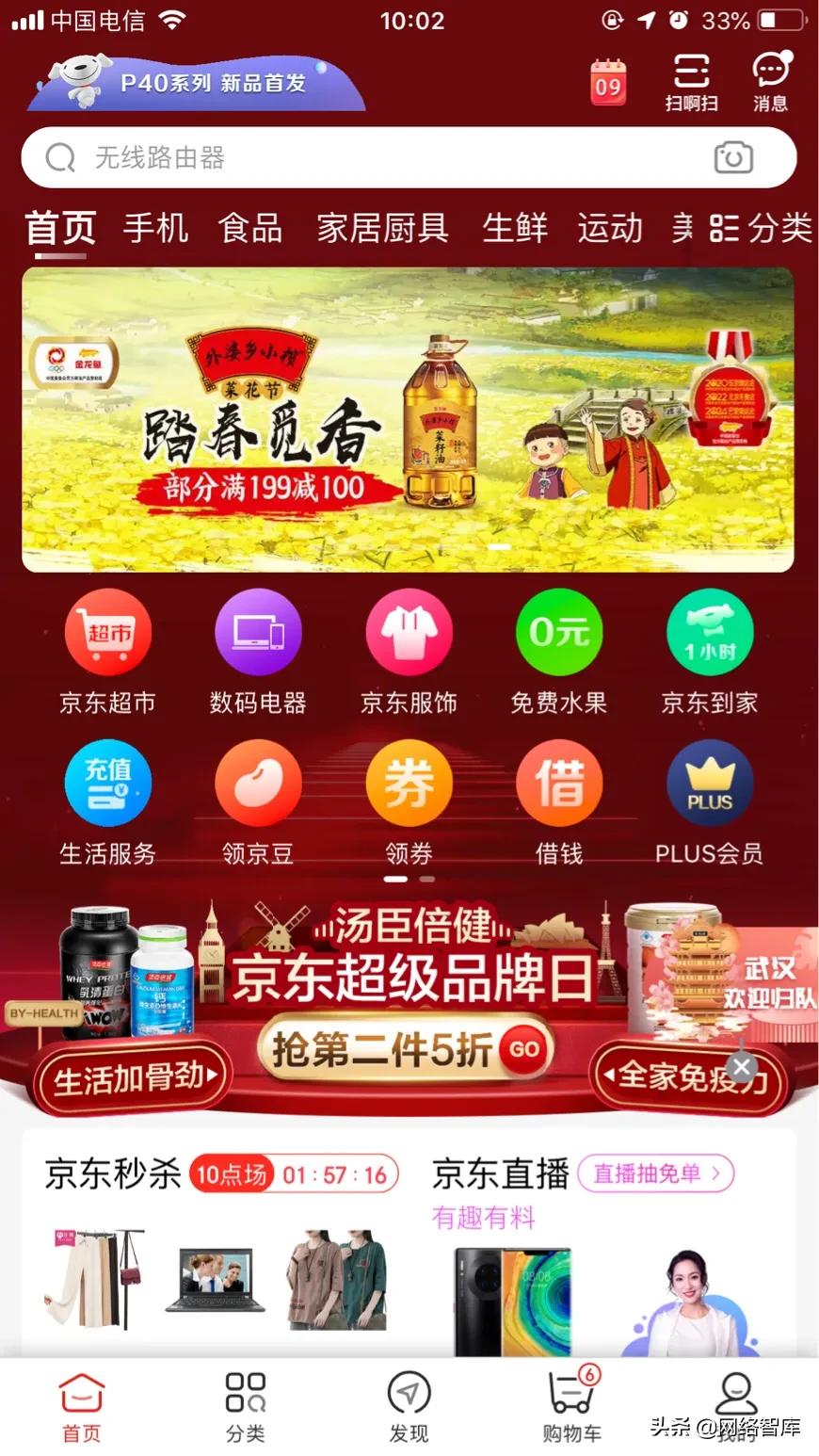Open the 数码电器 digital appliances icon

pyautogui.click(x=258, y=632)
